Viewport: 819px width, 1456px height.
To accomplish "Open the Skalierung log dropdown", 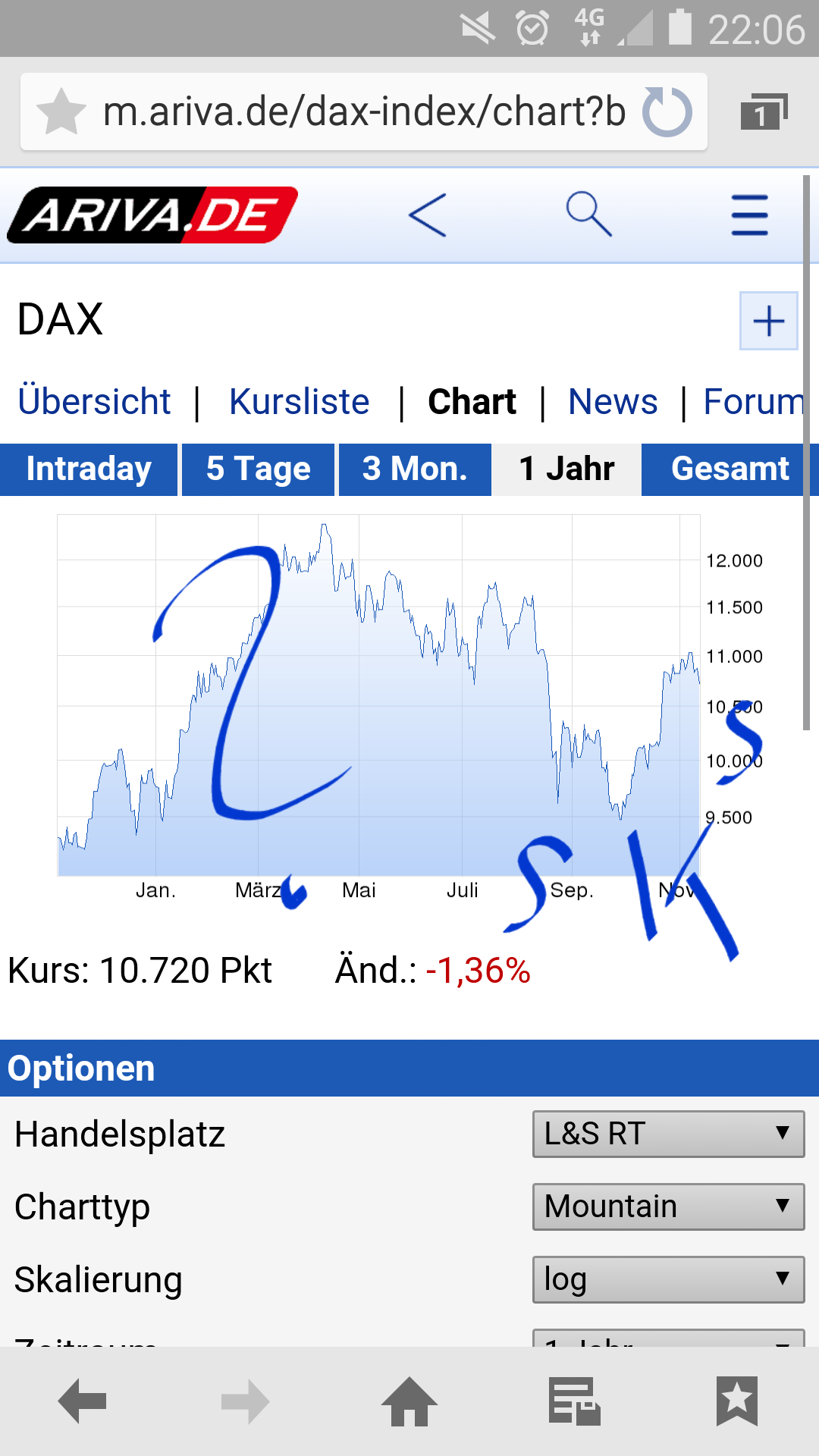I will click(668, 1279).
